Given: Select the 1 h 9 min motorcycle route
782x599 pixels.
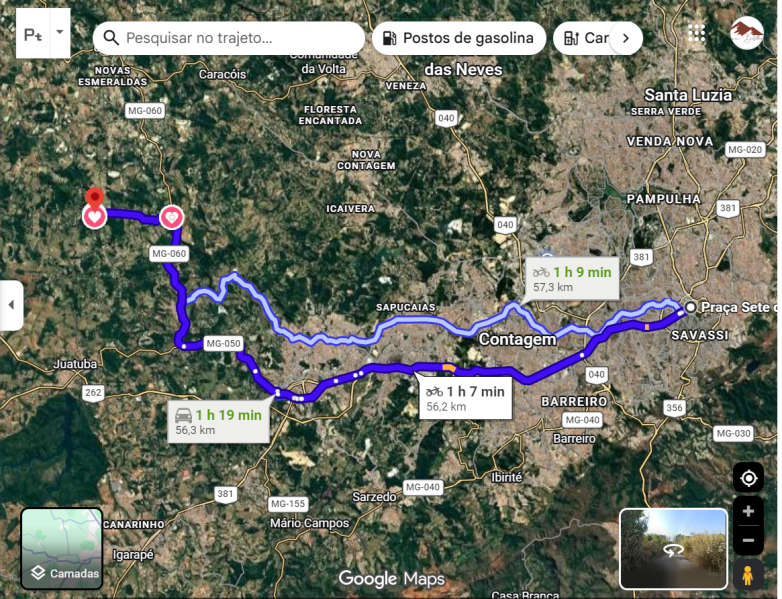Looking at the screenshot, I should click(x=572, y=278).
